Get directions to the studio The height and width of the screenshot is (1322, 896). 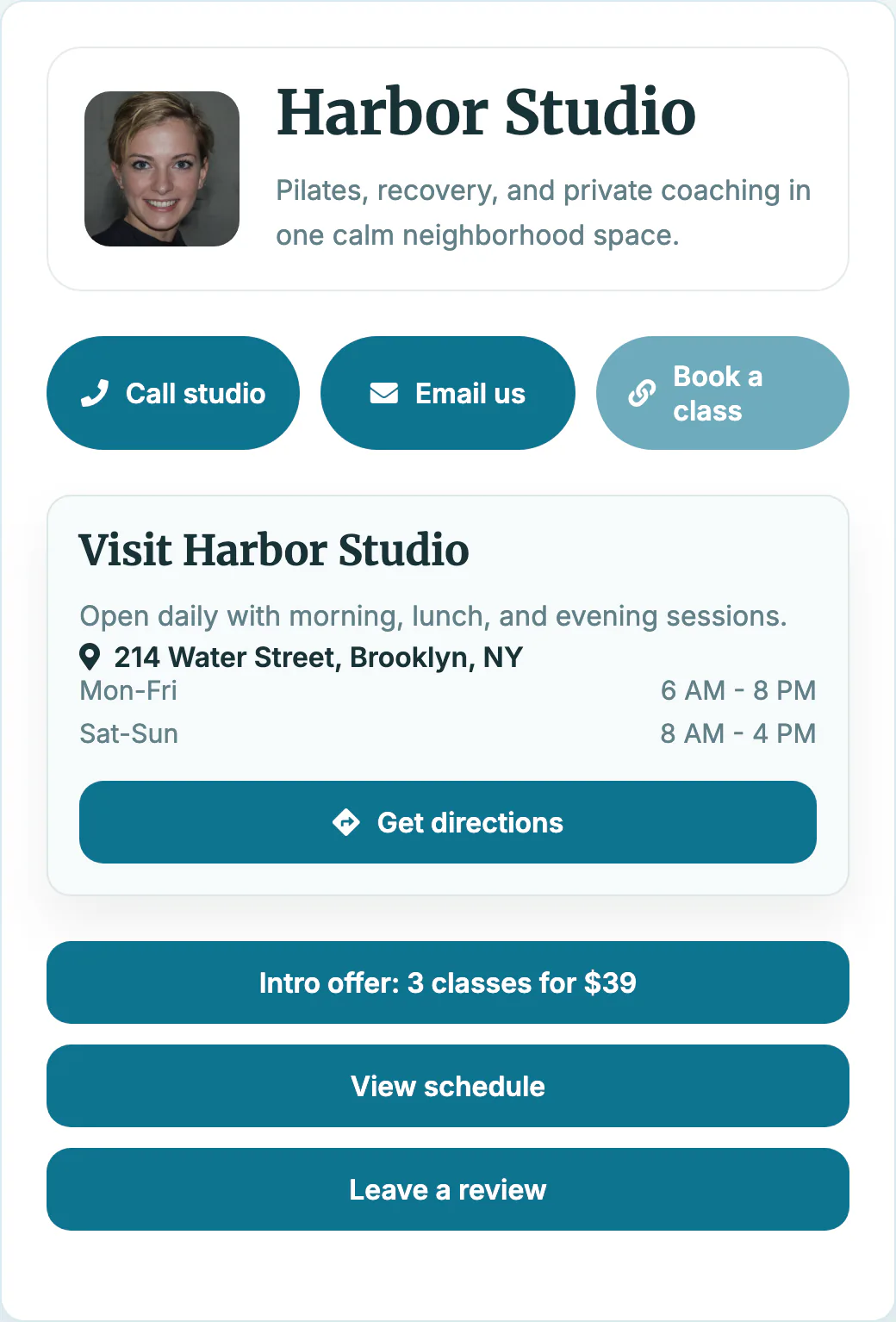pyautogui.click(x=448, y=822)
